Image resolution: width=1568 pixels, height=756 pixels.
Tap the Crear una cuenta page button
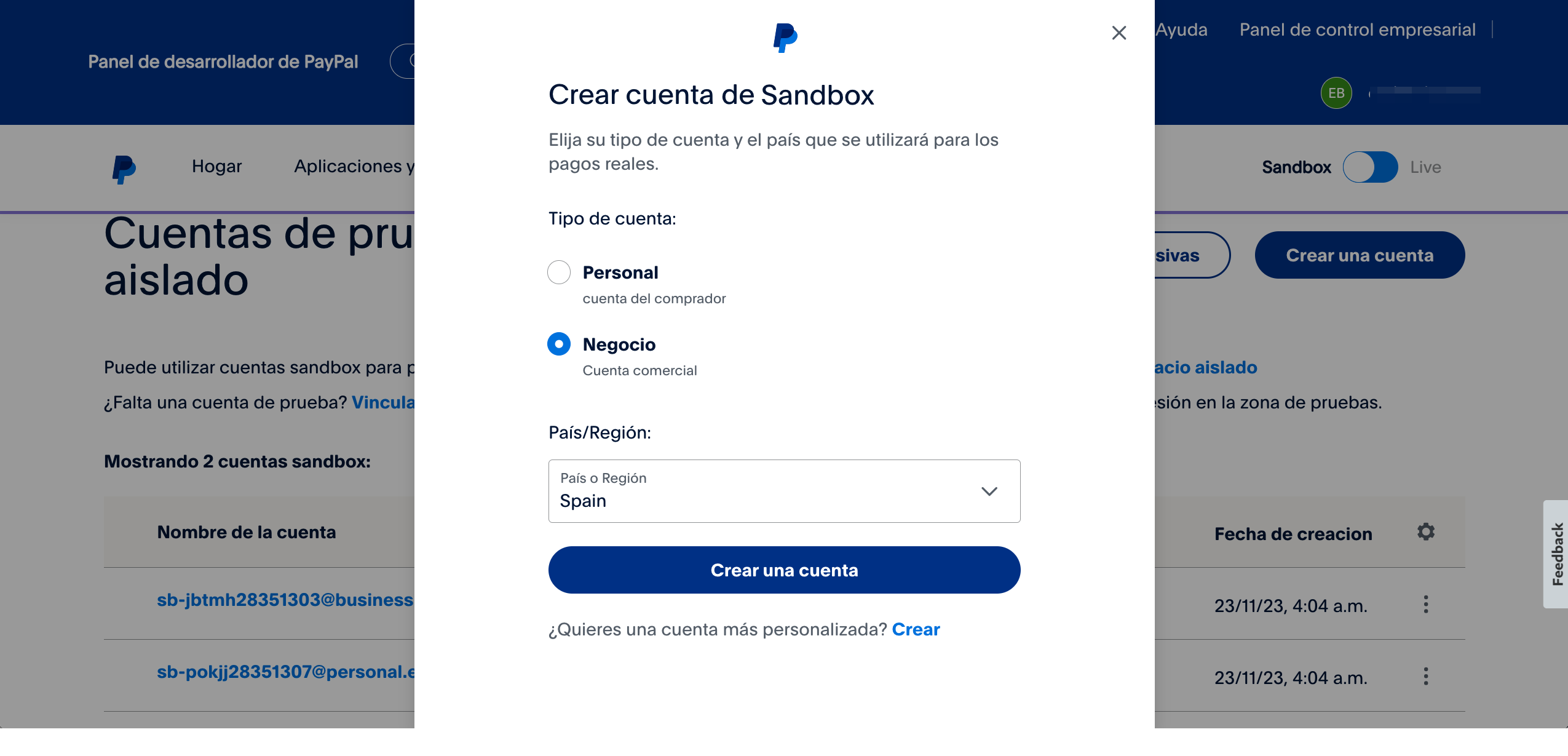click(1360, 255)
